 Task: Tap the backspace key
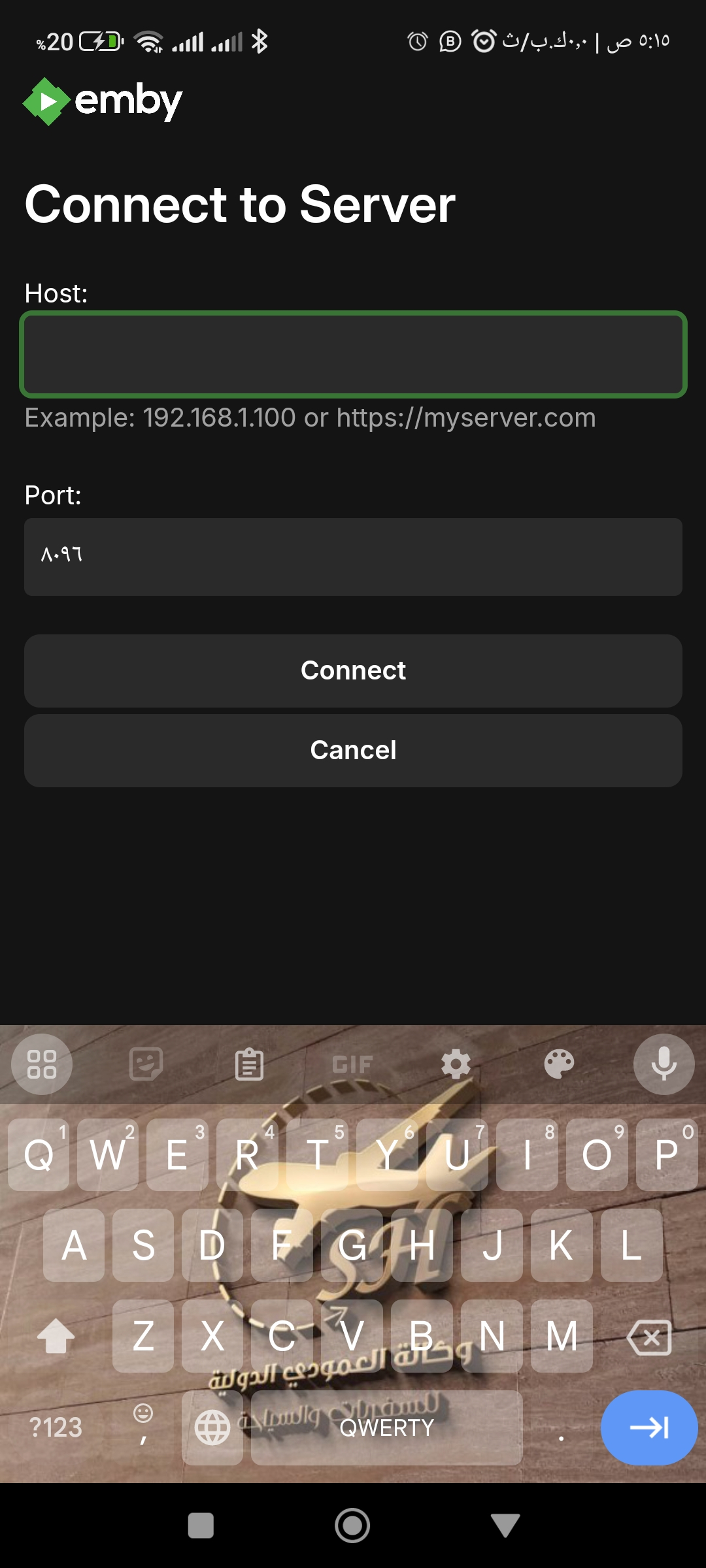click(x=649, y=1336)
